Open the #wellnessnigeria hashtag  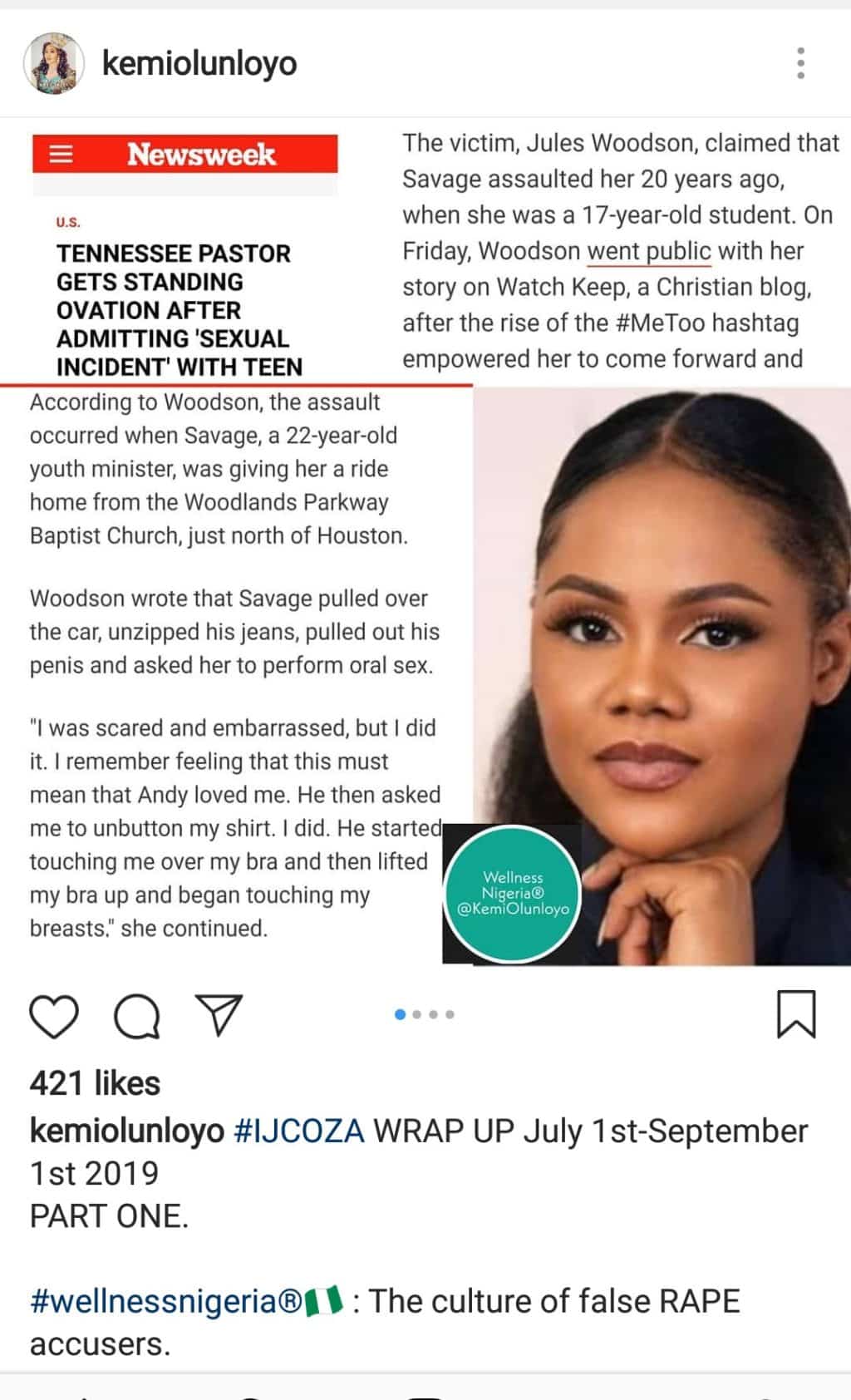(166, 1301)
